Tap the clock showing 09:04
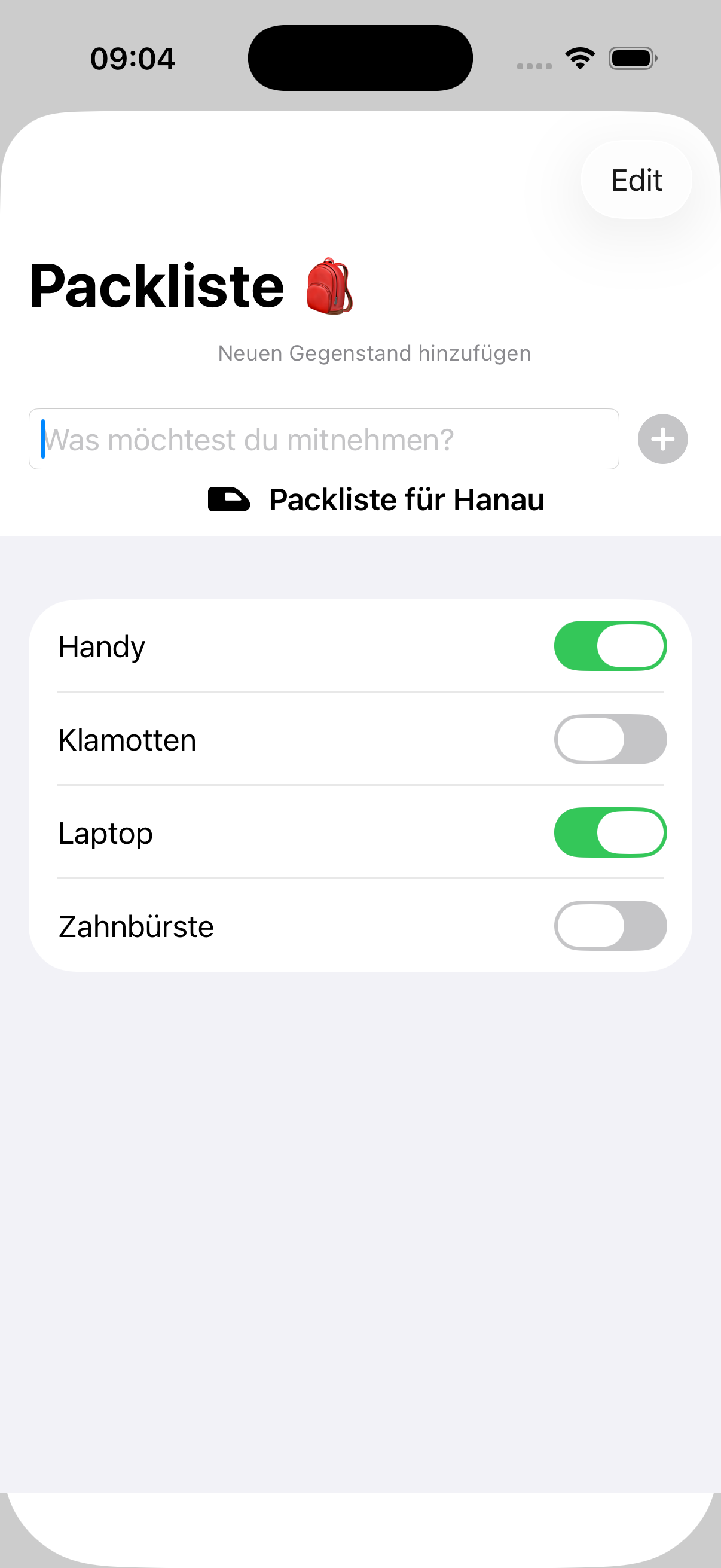This screenshot has height=1568, width=721. click(x=134, y=58)
